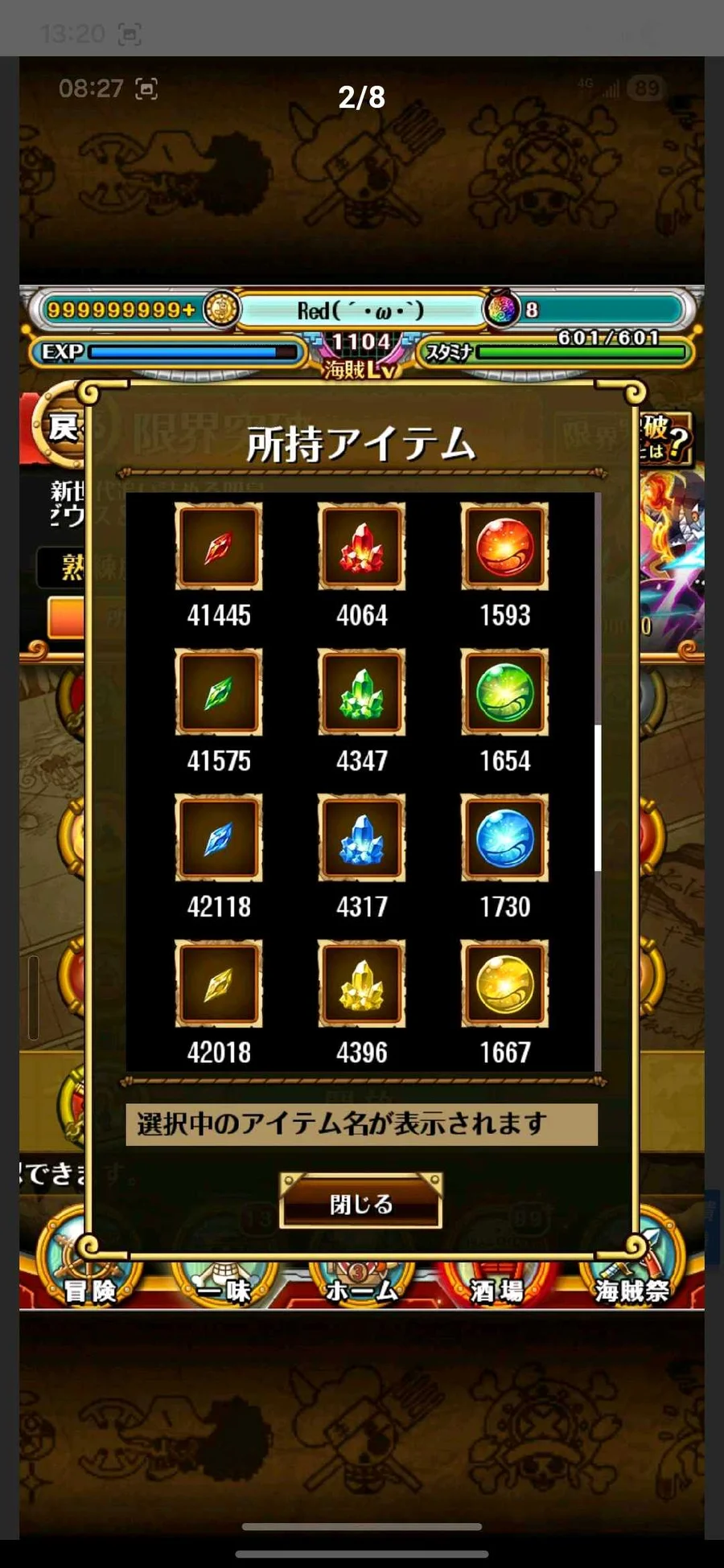Viewport: 724px width, 1568px height.
Task: Select the blue orb item showing 1730
Action: pyautogui.click(x=504, y=838)
